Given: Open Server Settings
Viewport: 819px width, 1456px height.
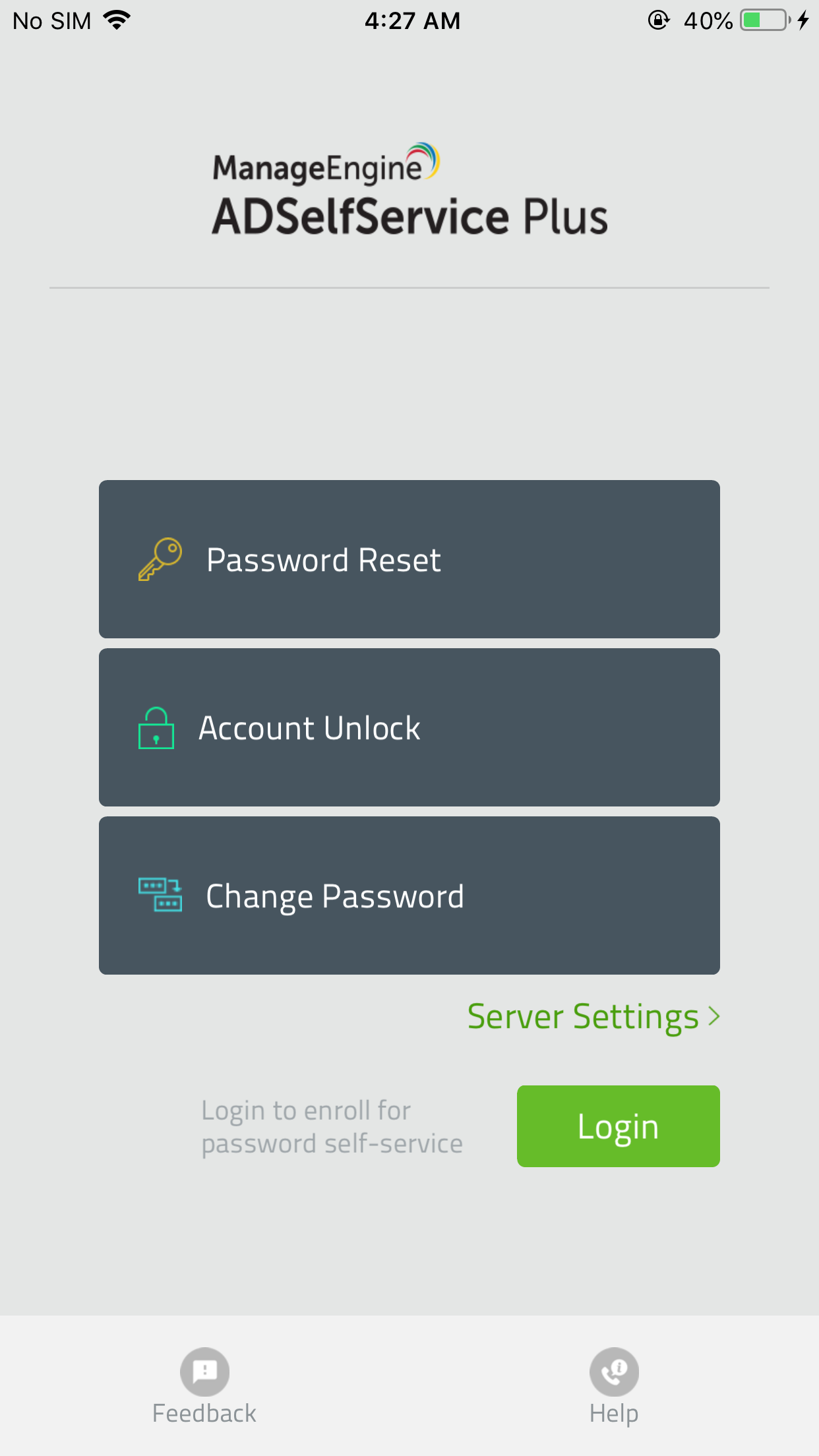Looking at the screenshot, I should pos(593,1016).
